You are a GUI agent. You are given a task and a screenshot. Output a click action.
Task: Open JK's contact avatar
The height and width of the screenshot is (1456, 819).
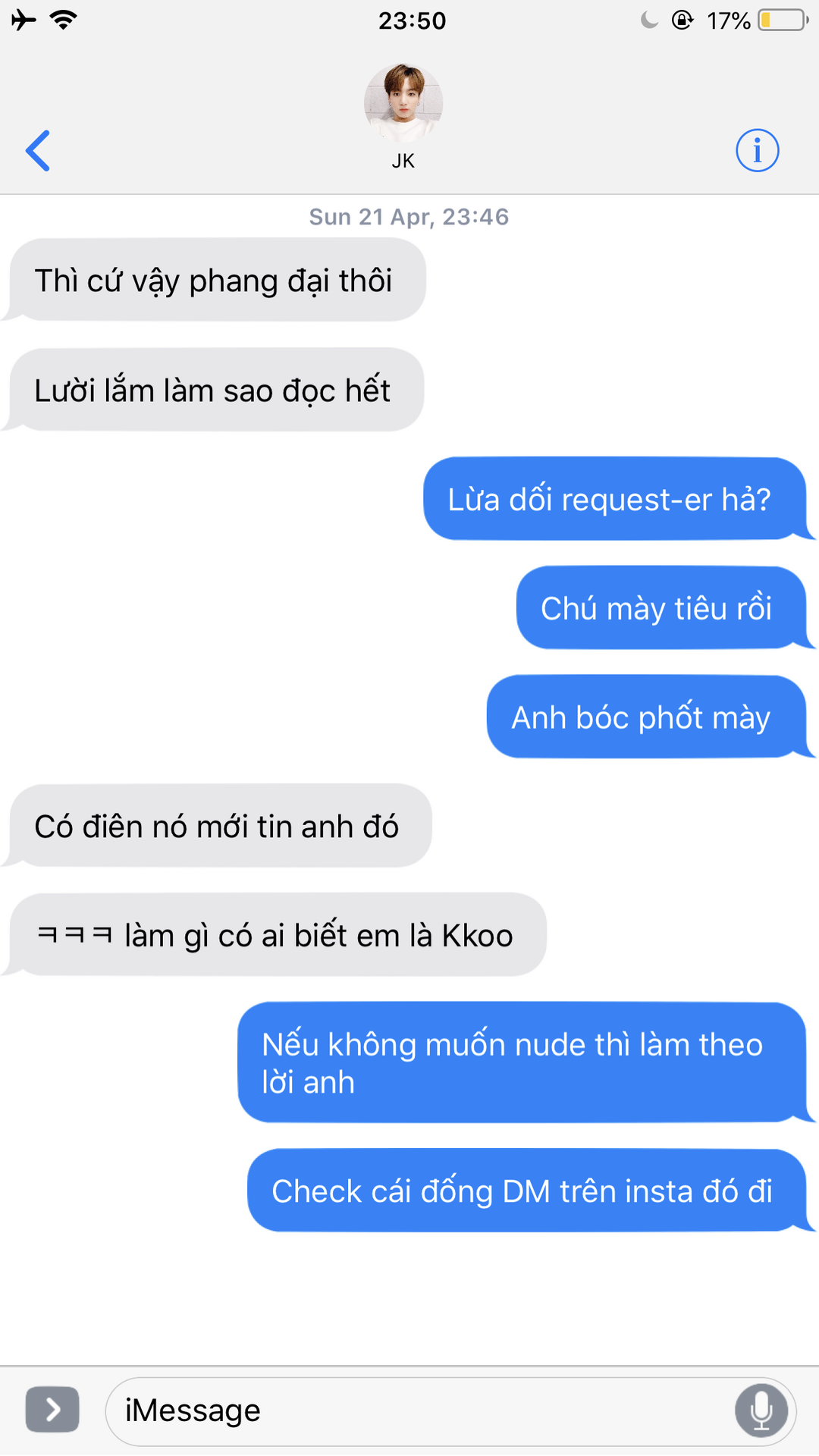click(403, 102)
